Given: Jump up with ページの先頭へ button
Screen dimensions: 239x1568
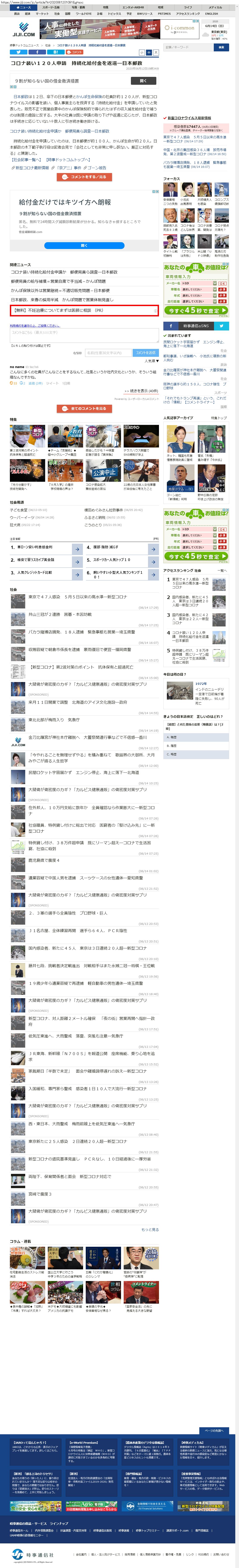Looking at the screenshot, I should [x=214, y=1430].
